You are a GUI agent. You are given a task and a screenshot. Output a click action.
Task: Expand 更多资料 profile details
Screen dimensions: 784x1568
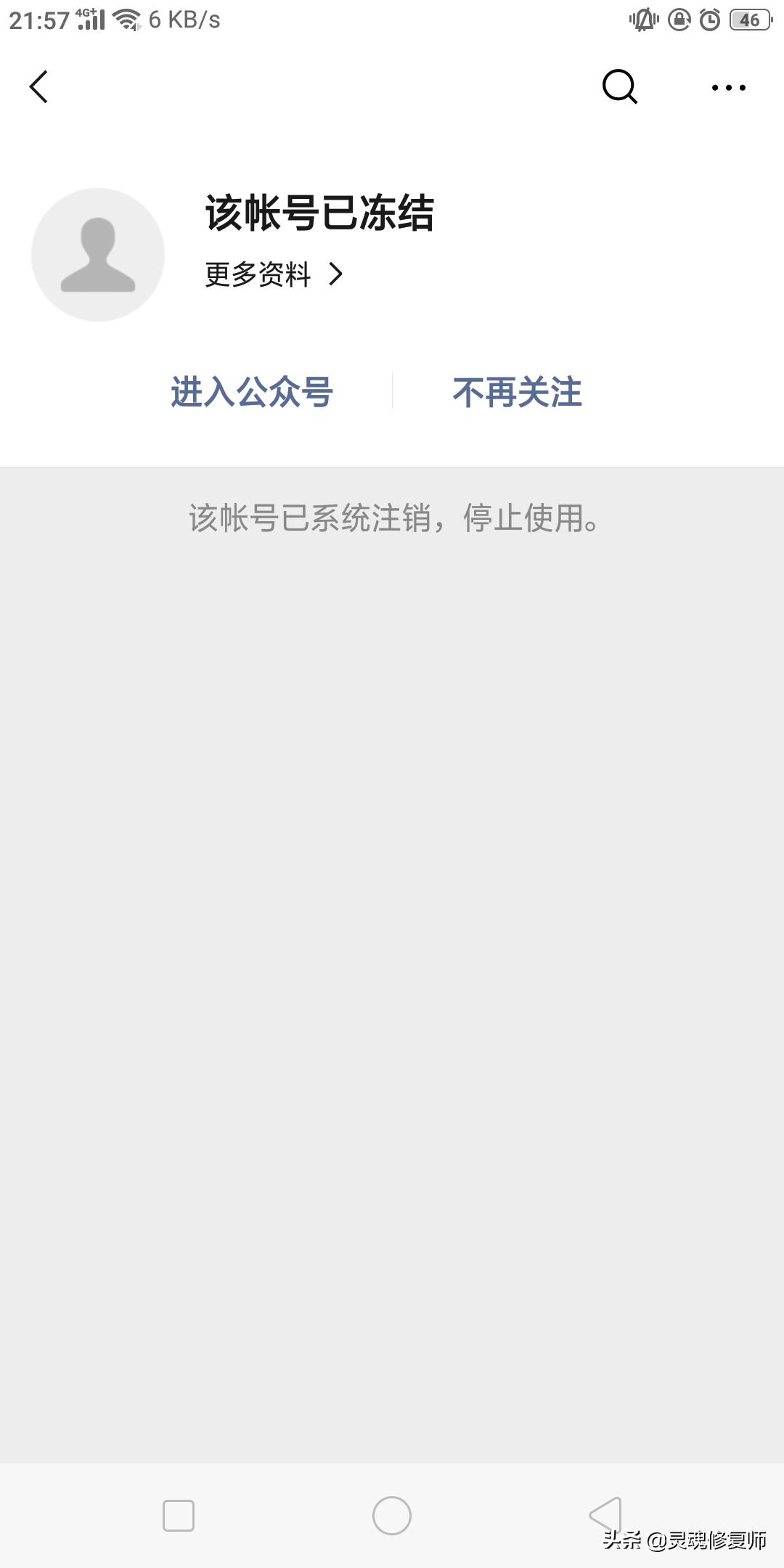click(x=258, y=274)
